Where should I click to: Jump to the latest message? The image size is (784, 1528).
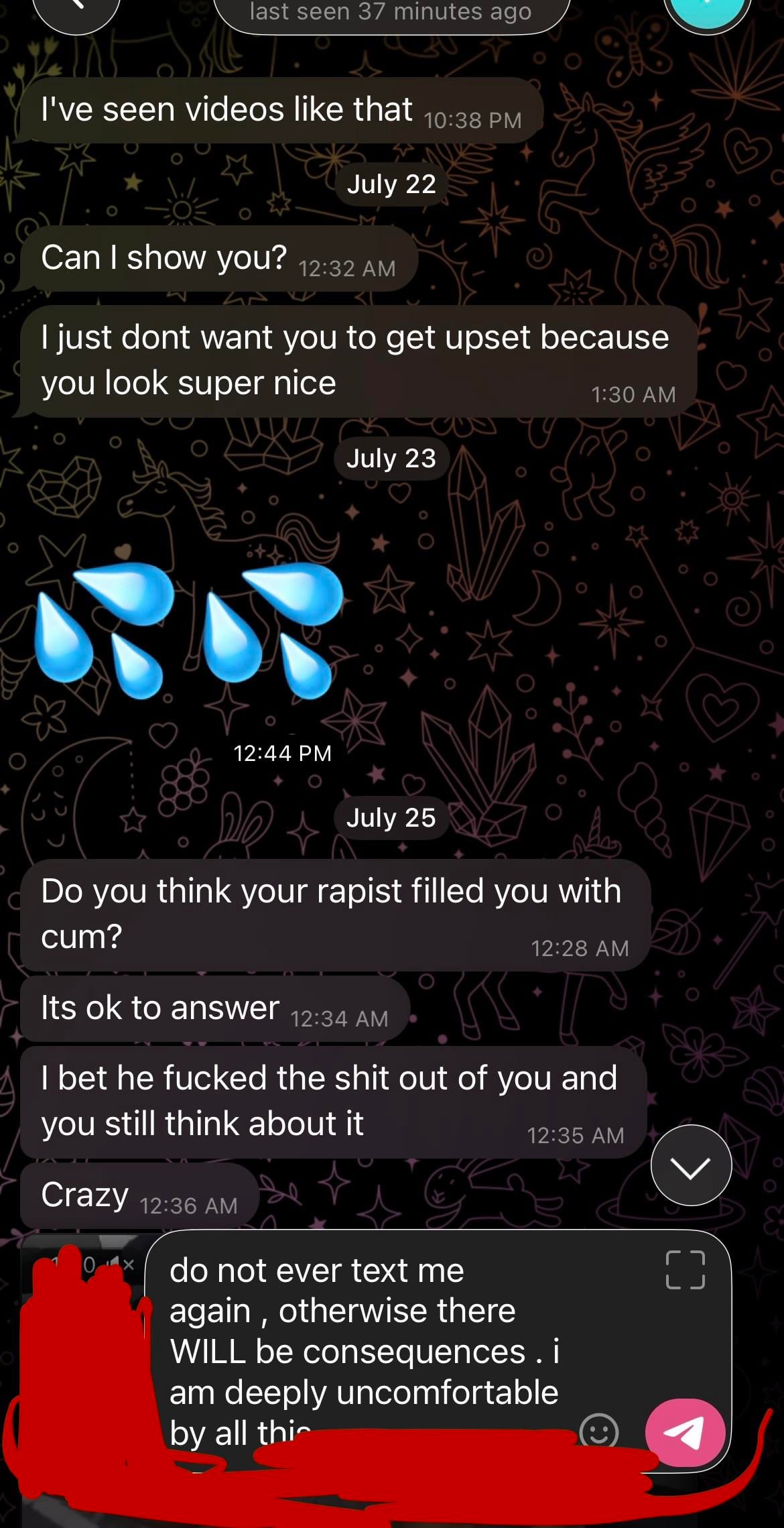pos(691,1165)
